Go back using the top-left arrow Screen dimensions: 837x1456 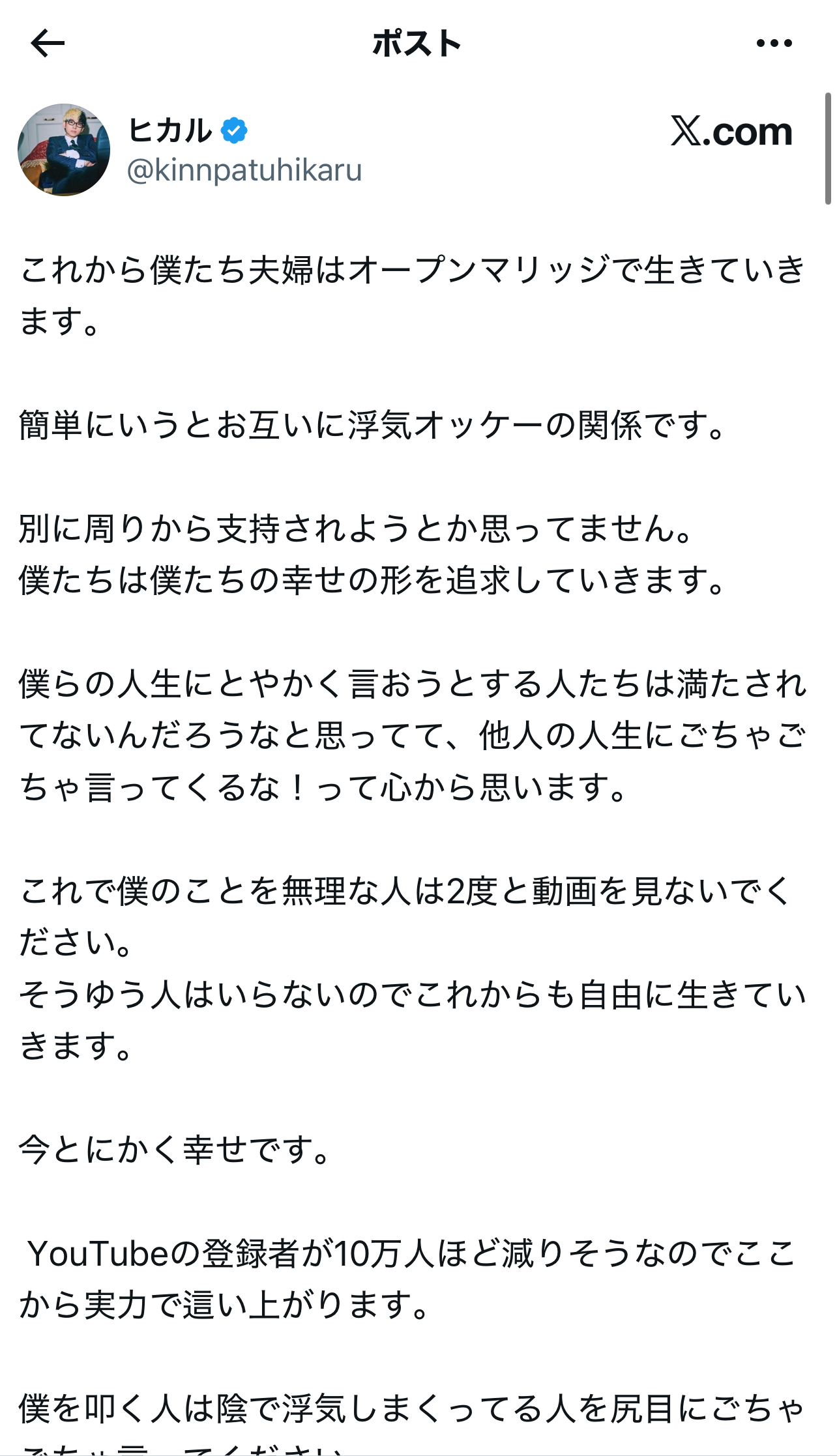48,44
